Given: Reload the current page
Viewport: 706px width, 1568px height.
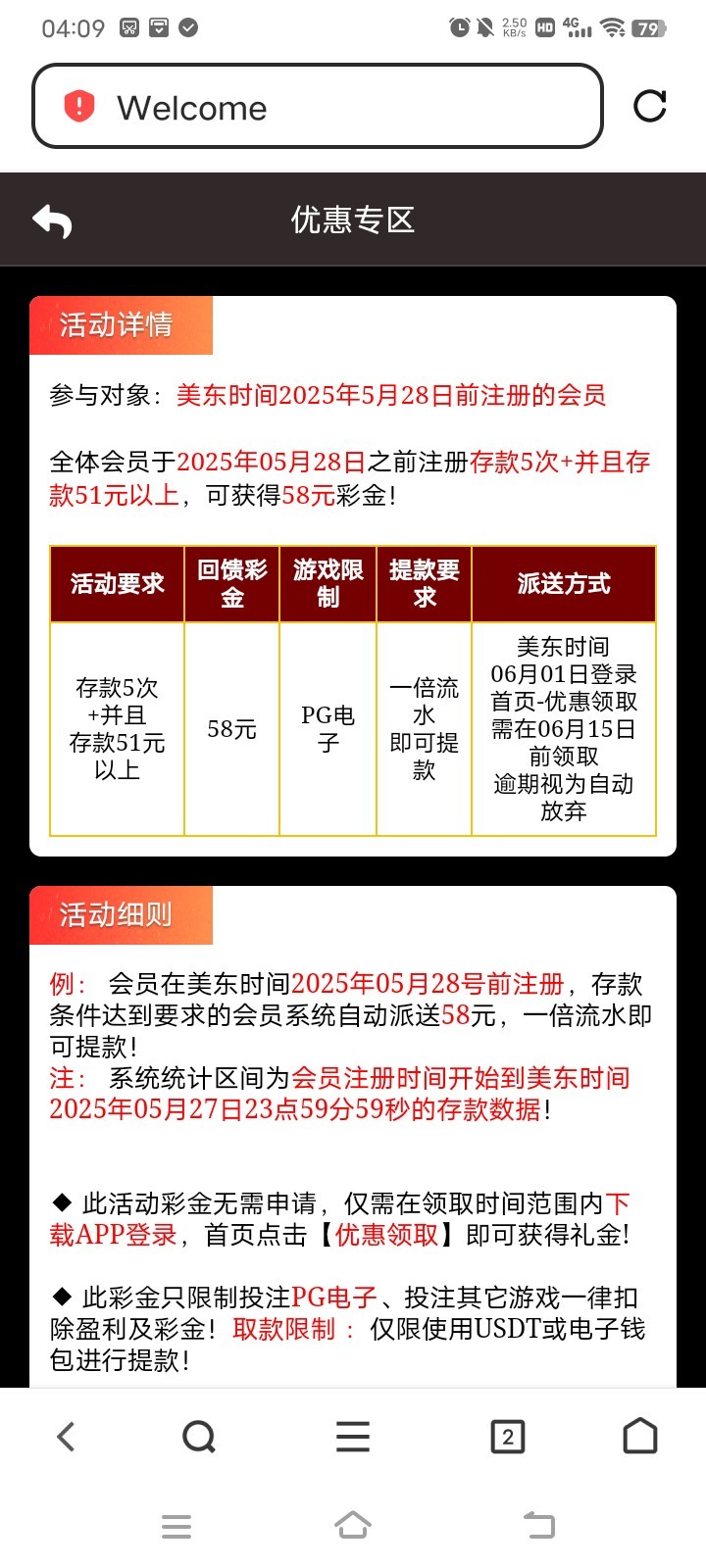Looking at the screenshot, I should pos(649,106).
